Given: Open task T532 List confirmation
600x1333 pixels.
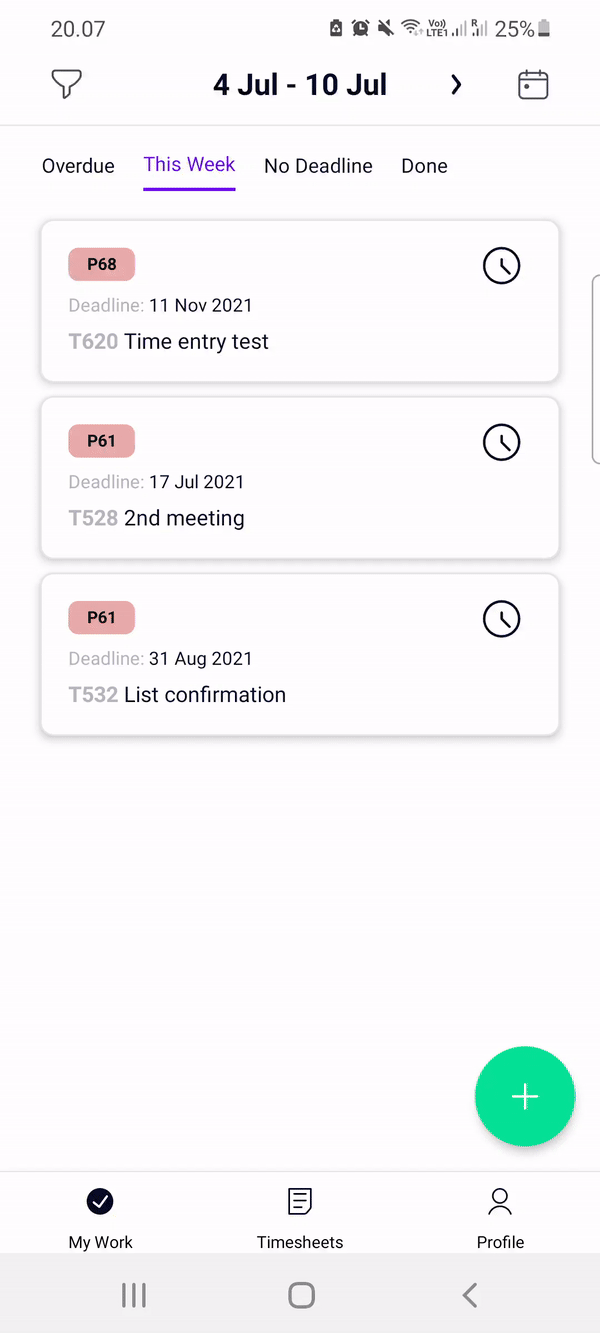Looking at the screenshot, I should 300,655.
